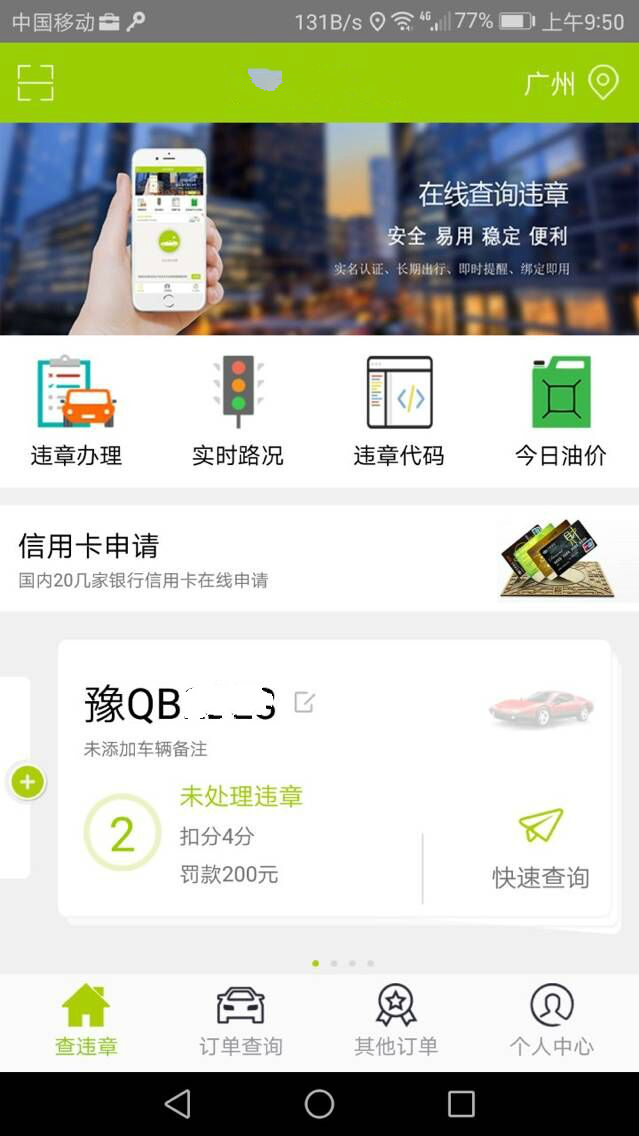
Task: Change the city from 广州
Action: coord(572,83)
